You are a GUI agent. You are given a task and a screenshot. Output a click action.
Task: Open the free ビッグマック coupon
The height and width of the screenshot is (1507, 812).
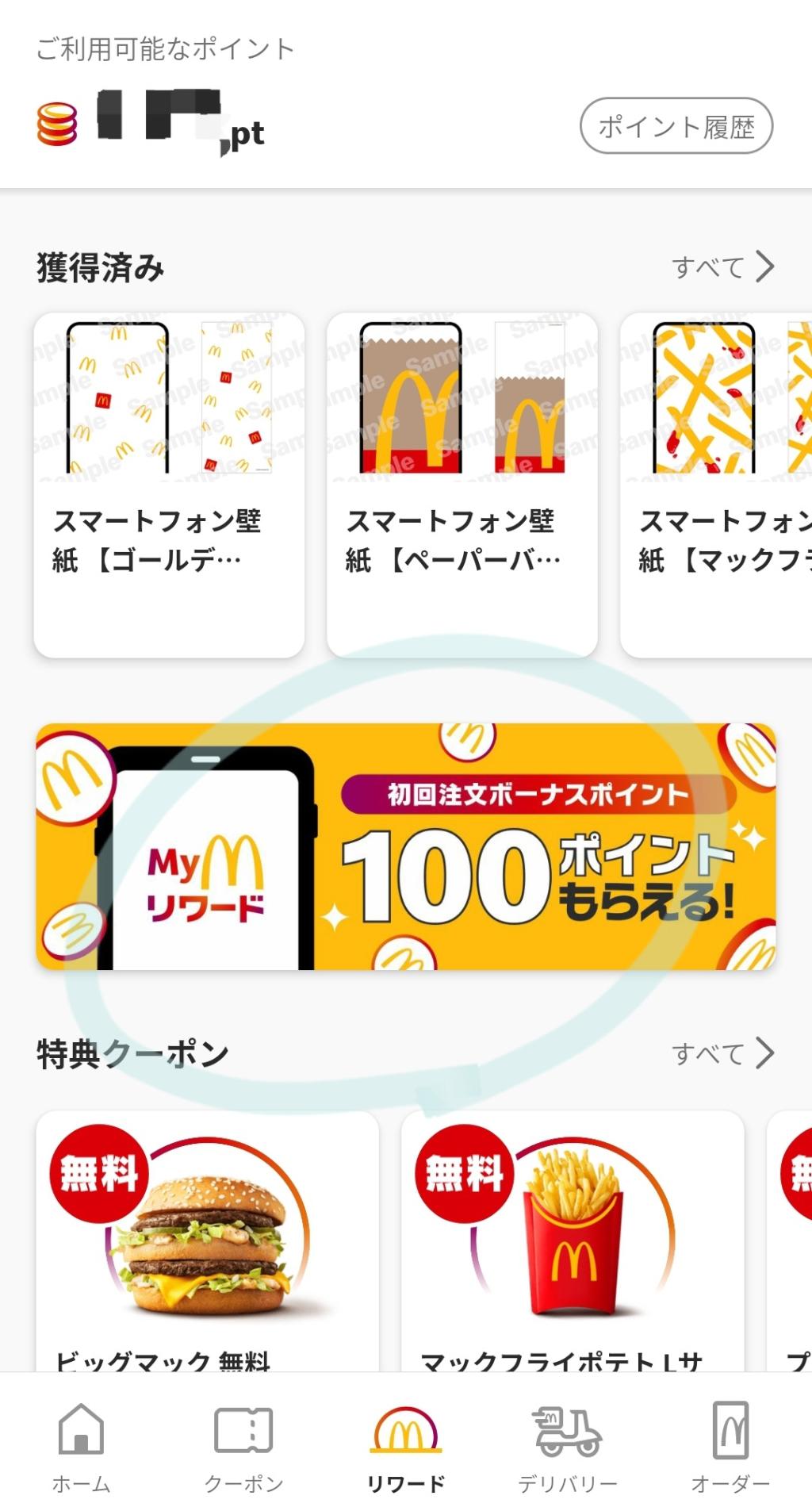pos(207,1241)
